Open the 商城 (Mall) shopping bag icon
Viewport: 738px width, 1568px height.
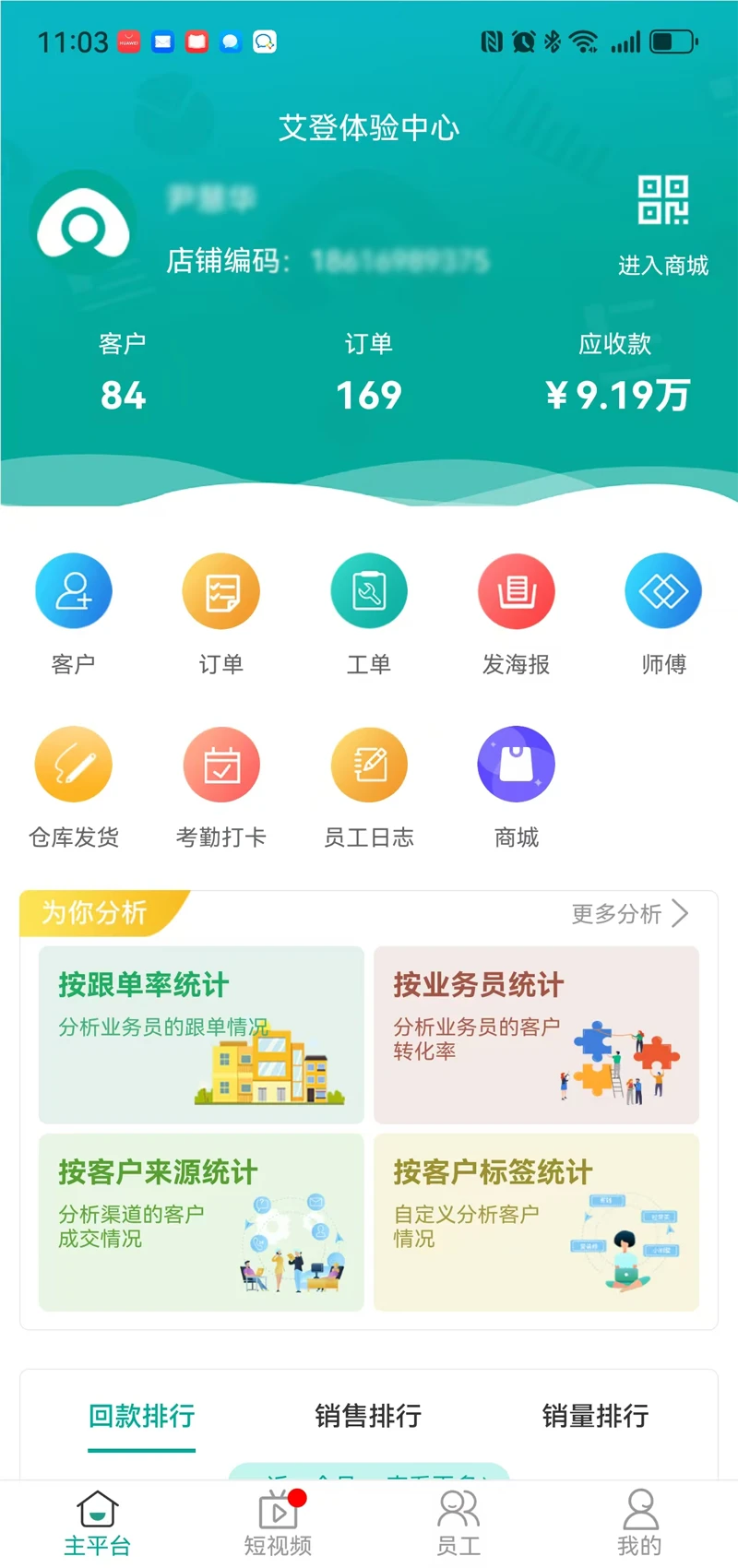(x=517, y=764)
